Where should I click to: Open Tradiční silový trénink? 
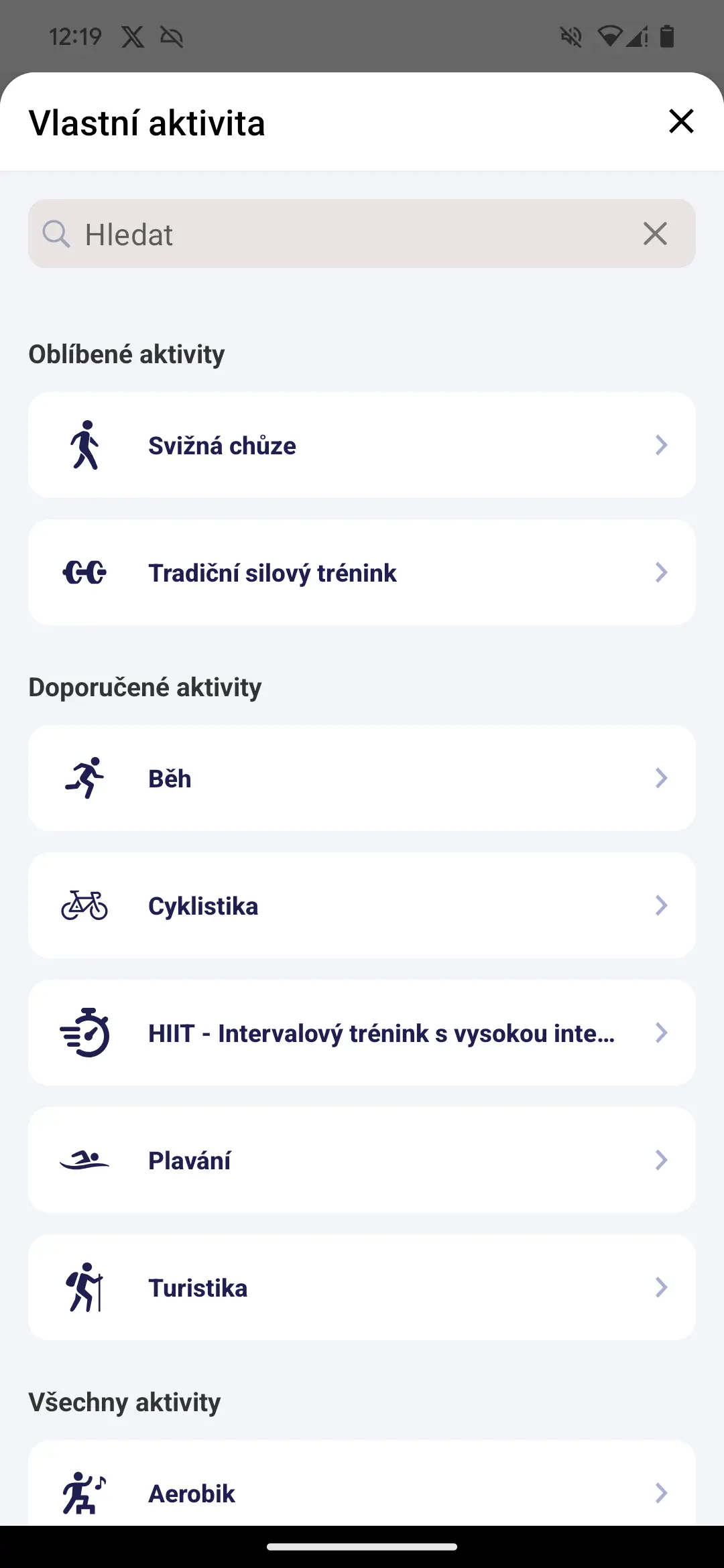362,572
